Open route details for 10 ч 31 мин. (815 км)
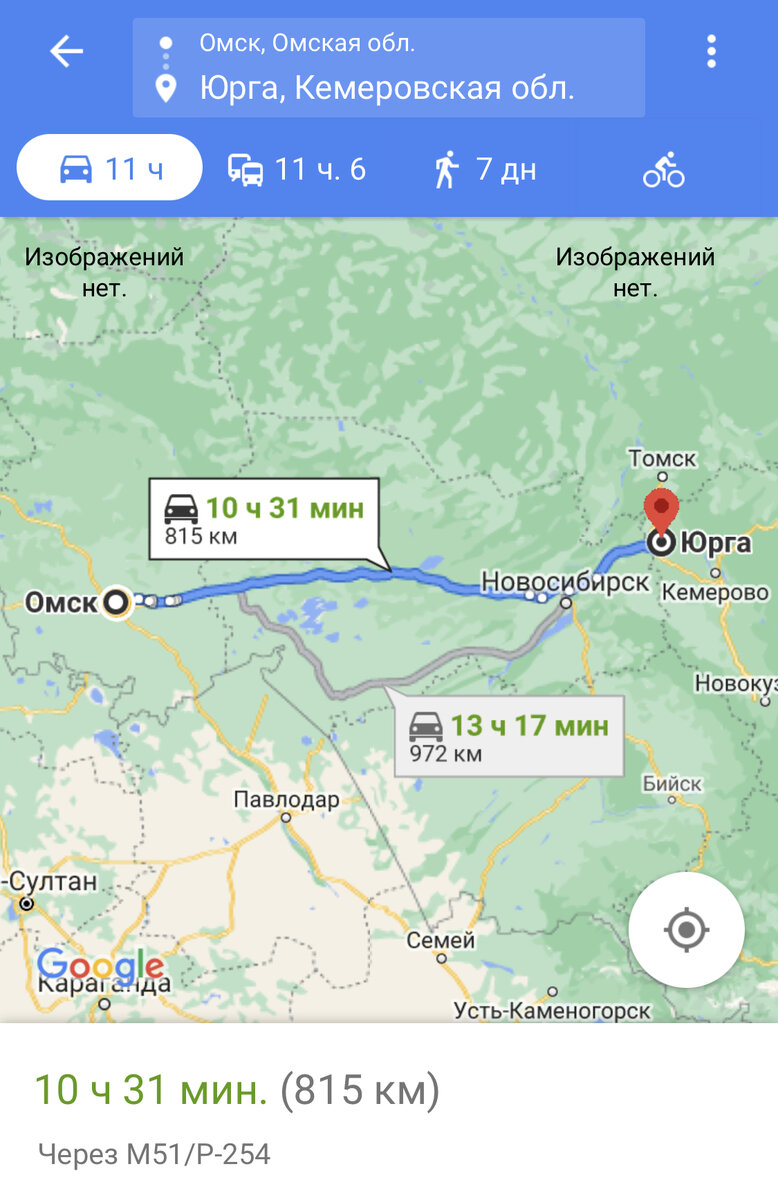778x1200 pixels. [x=237, y=1090]
